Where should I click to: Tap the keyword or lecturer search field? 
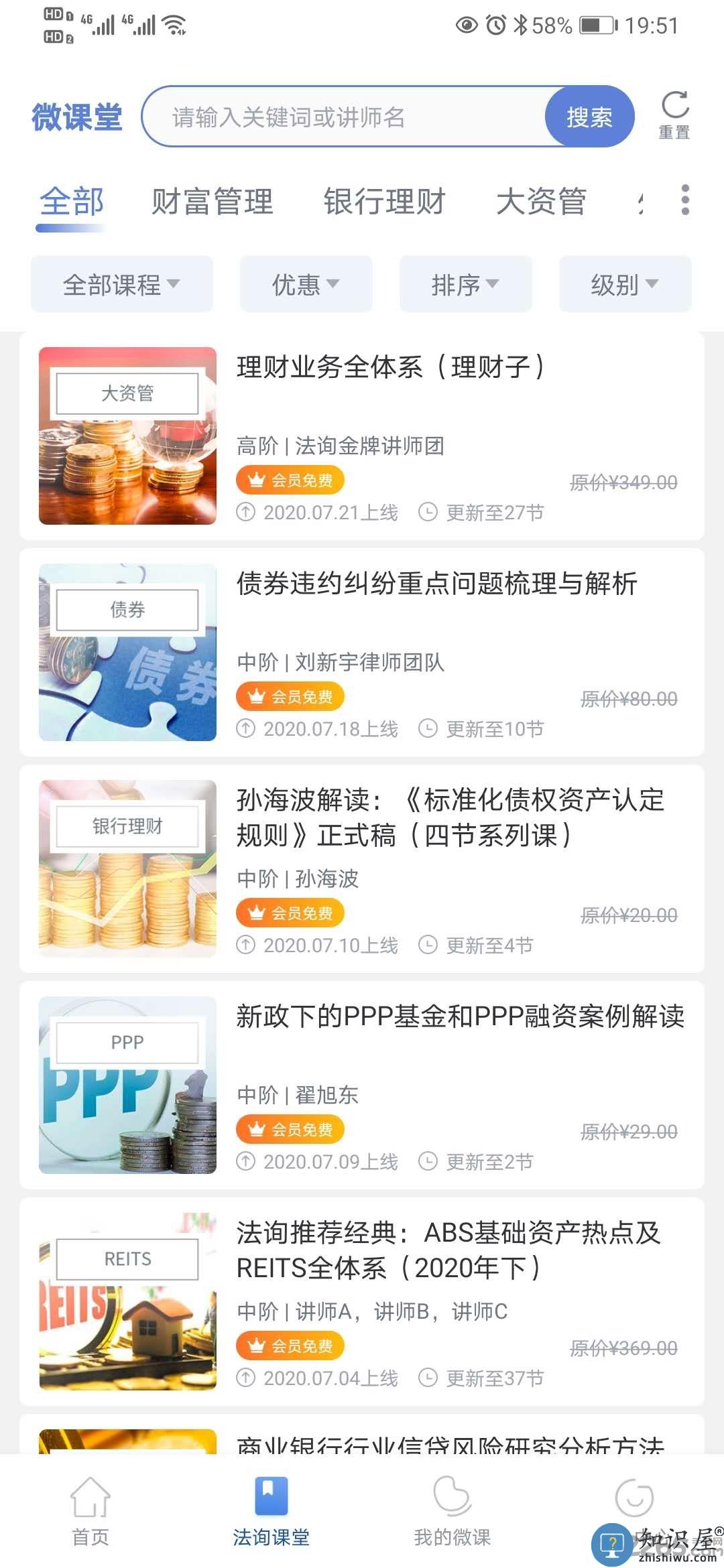pyautogui.click(x=349, y=117)
